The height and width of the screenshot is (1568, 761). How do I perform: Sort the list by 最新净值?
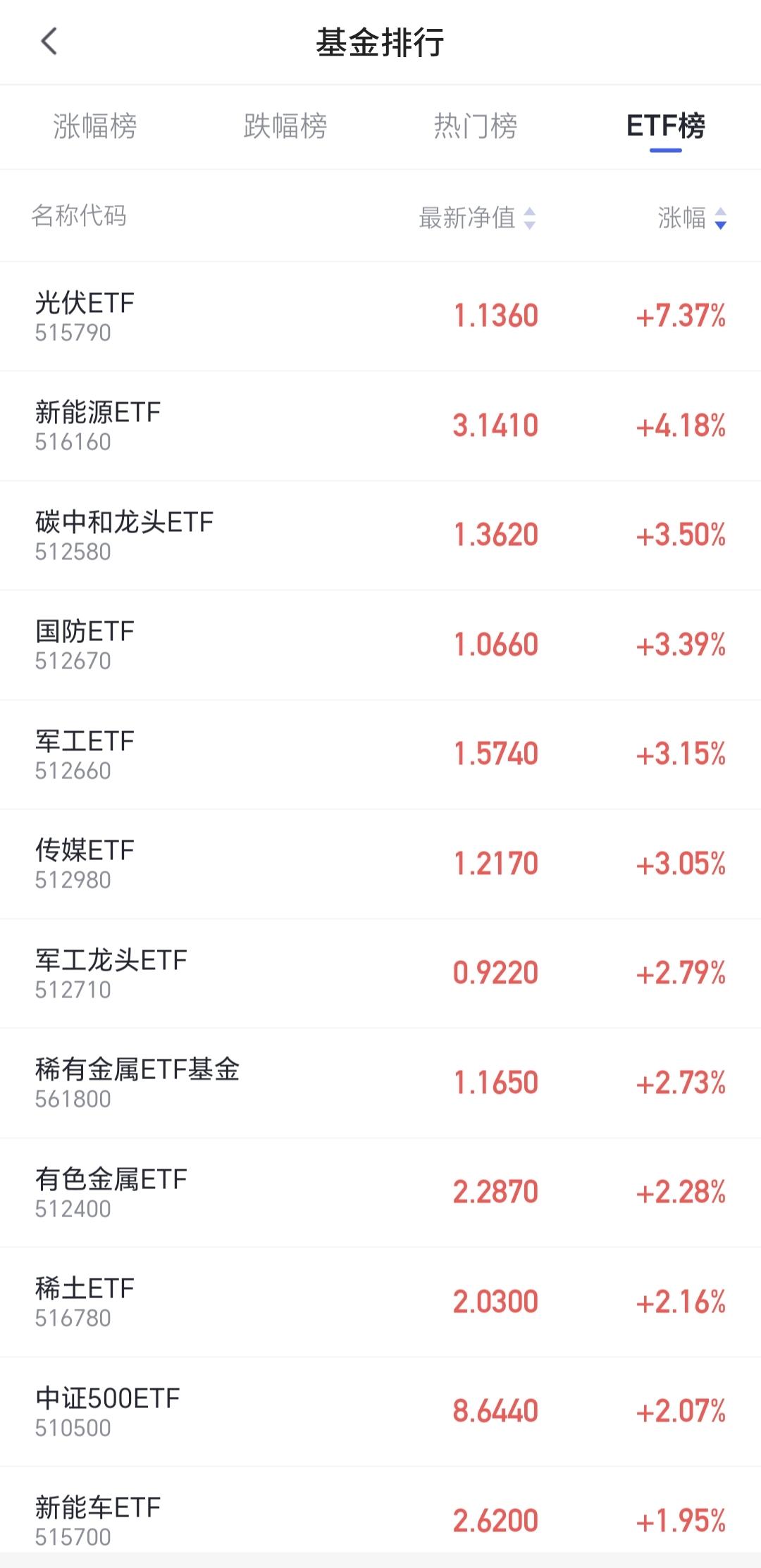click(x=477, y=218)
